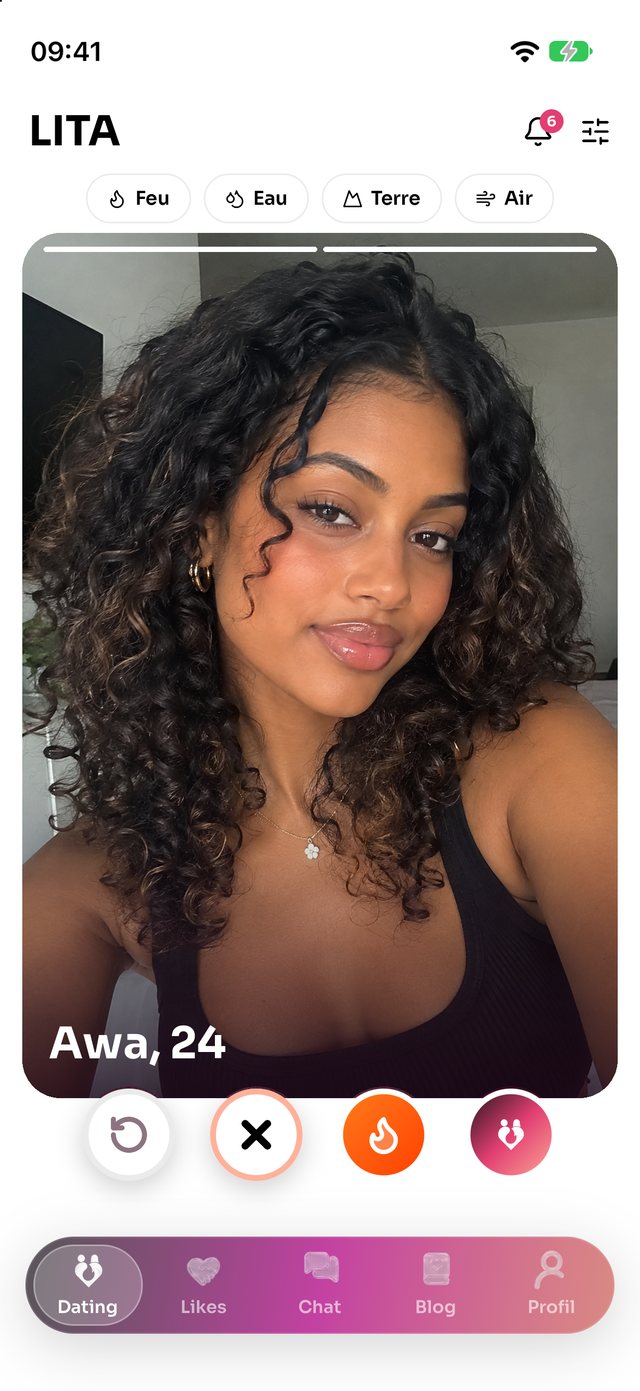Open the notifications bell

coord(539,131)
